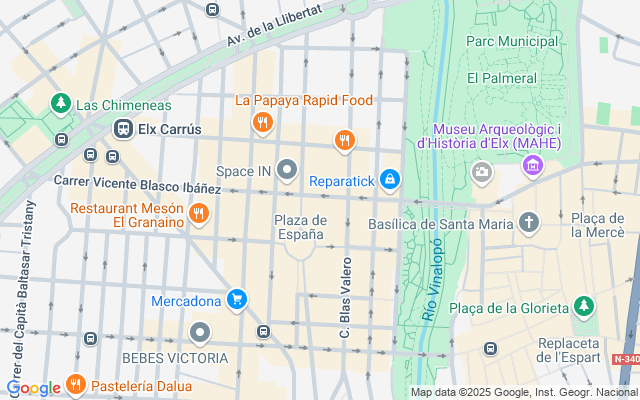Open the Pastelería Dalua pin
This screenshot has height=400, width=640.
pyautogui.click(x=75, y=384)
